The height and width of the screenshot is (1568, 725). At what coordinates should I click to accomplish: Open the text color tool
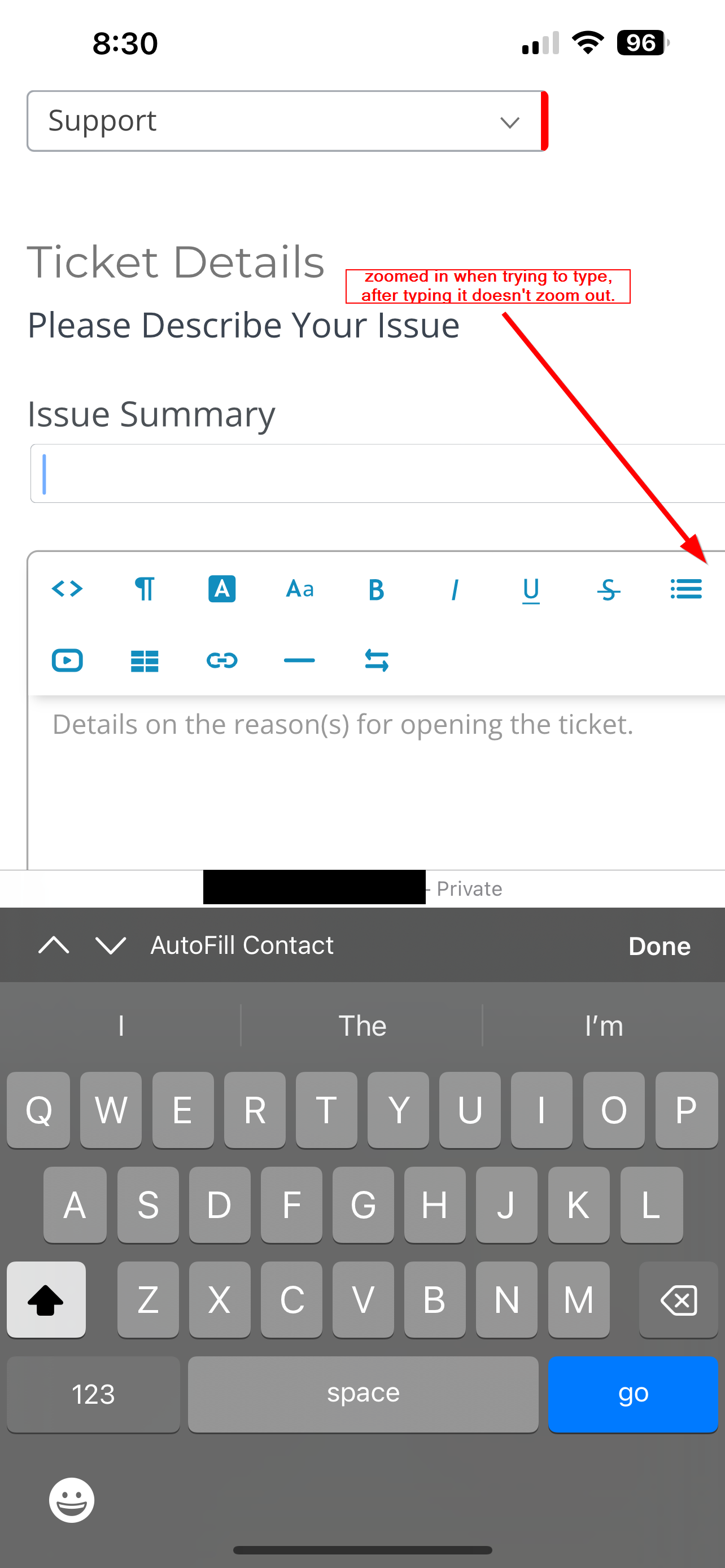click(x=221, y=589)
